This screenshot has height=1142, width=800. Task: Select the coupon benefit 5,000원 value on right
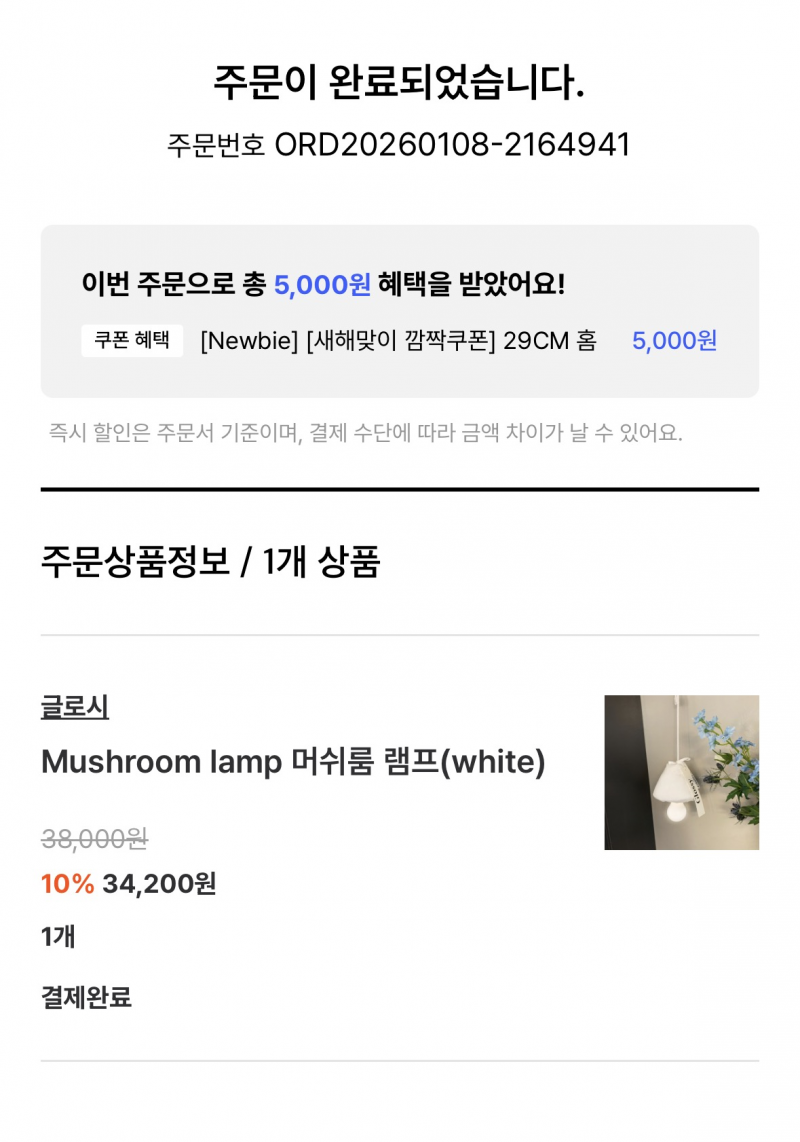pos(673,341)
